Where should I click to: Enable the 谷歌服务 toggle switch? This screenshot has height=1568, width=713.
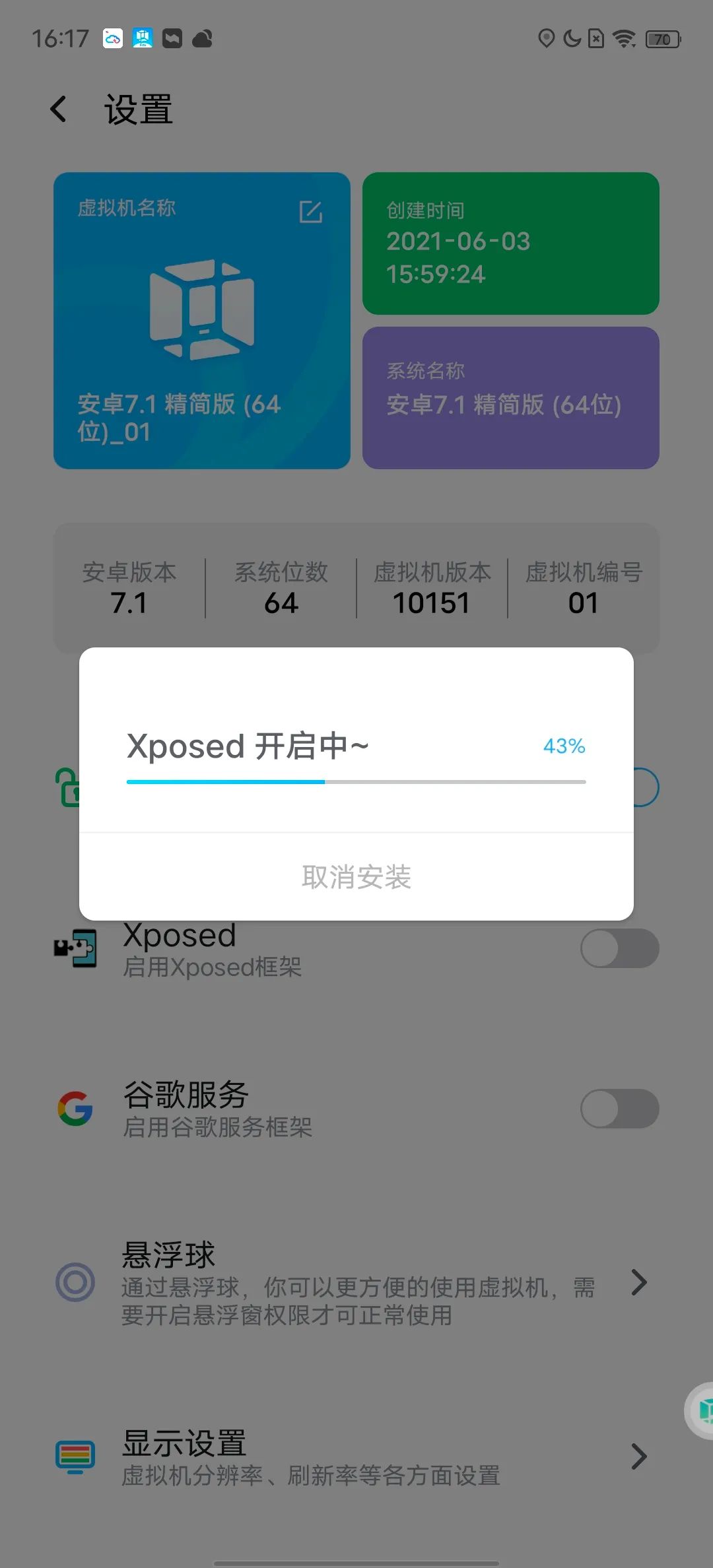619,1109
